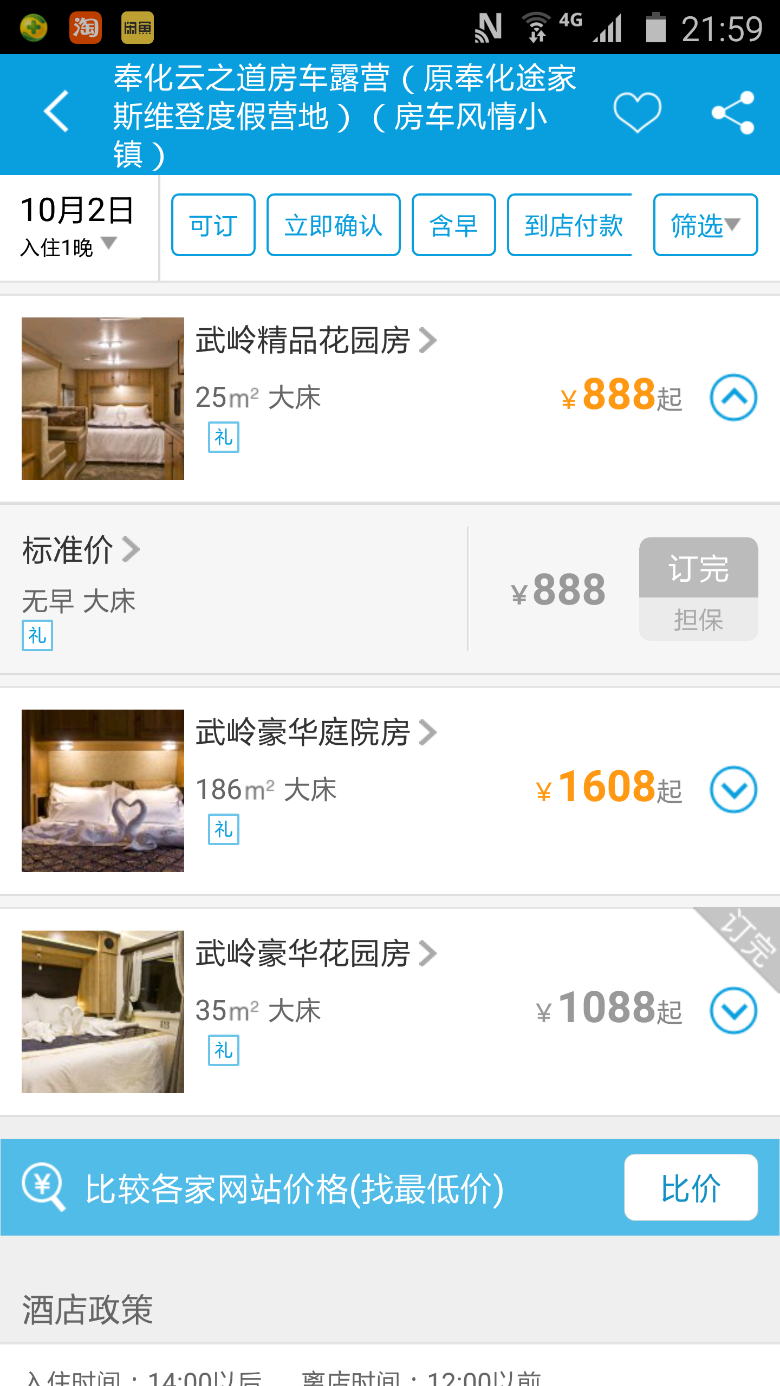
Task: Expand rates for 武岭豪华庭院房
Action: click(x=734, y=790)
